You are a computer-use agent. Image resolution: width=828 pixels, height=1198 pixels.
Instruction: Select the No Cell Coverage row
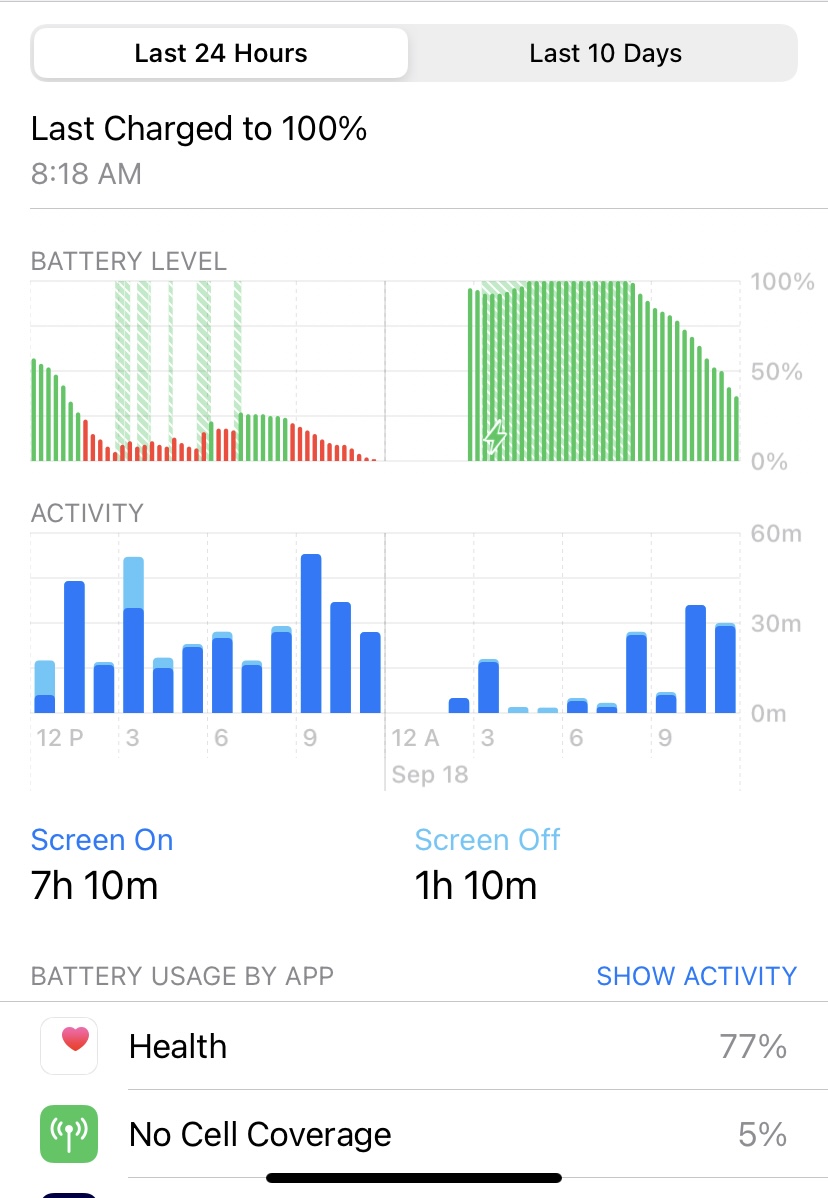(x=414, y=1134)
